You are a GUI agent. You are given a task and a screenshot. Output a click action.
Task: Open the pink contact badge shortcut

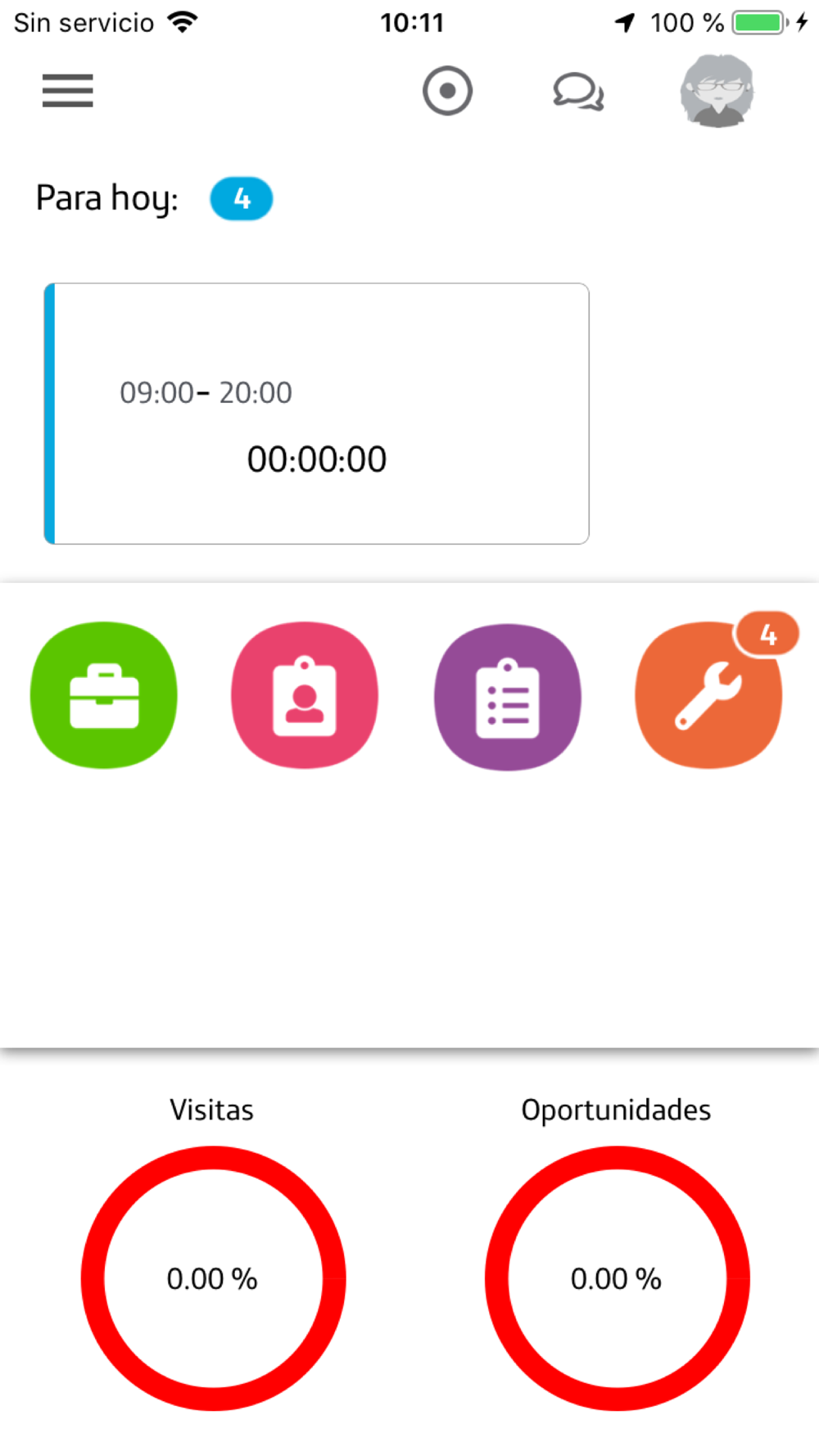[x=305, y=695]
